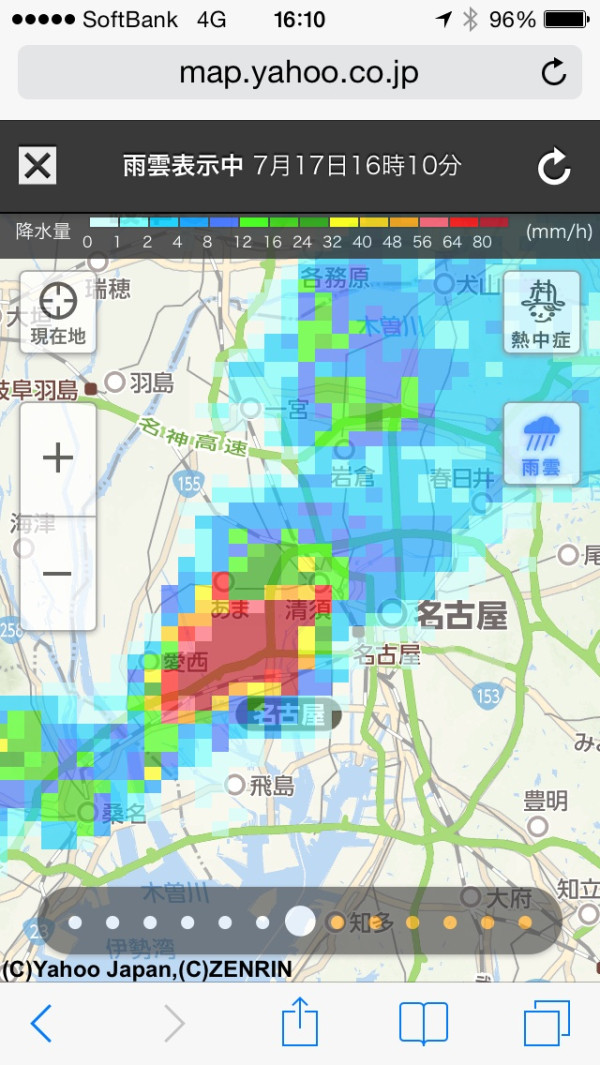Zoom out the map with minus button
Viewport: 600px width, 1065px height.
(58, 573)
